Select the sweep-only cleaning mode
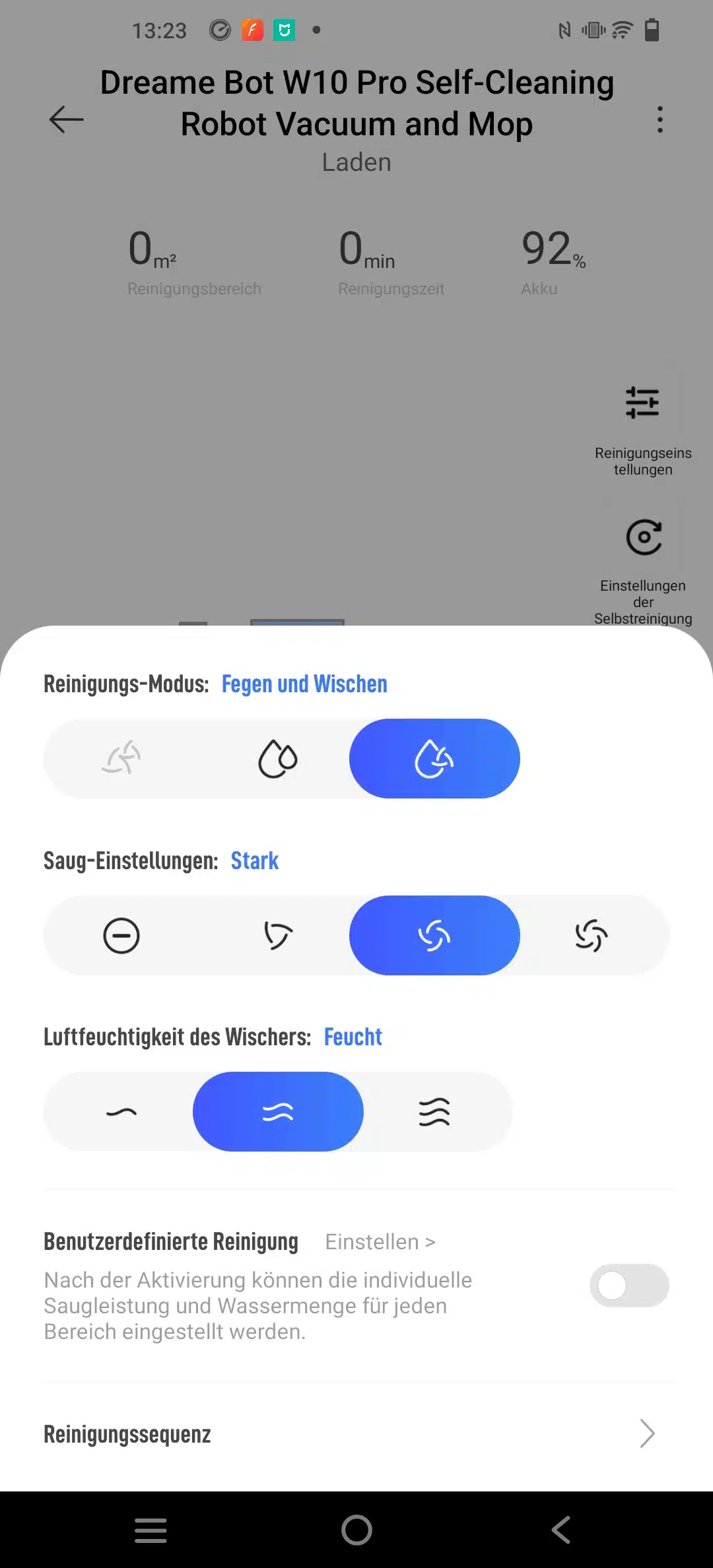The height and width of the screenshot is (1568, 713). pos(121,758)
